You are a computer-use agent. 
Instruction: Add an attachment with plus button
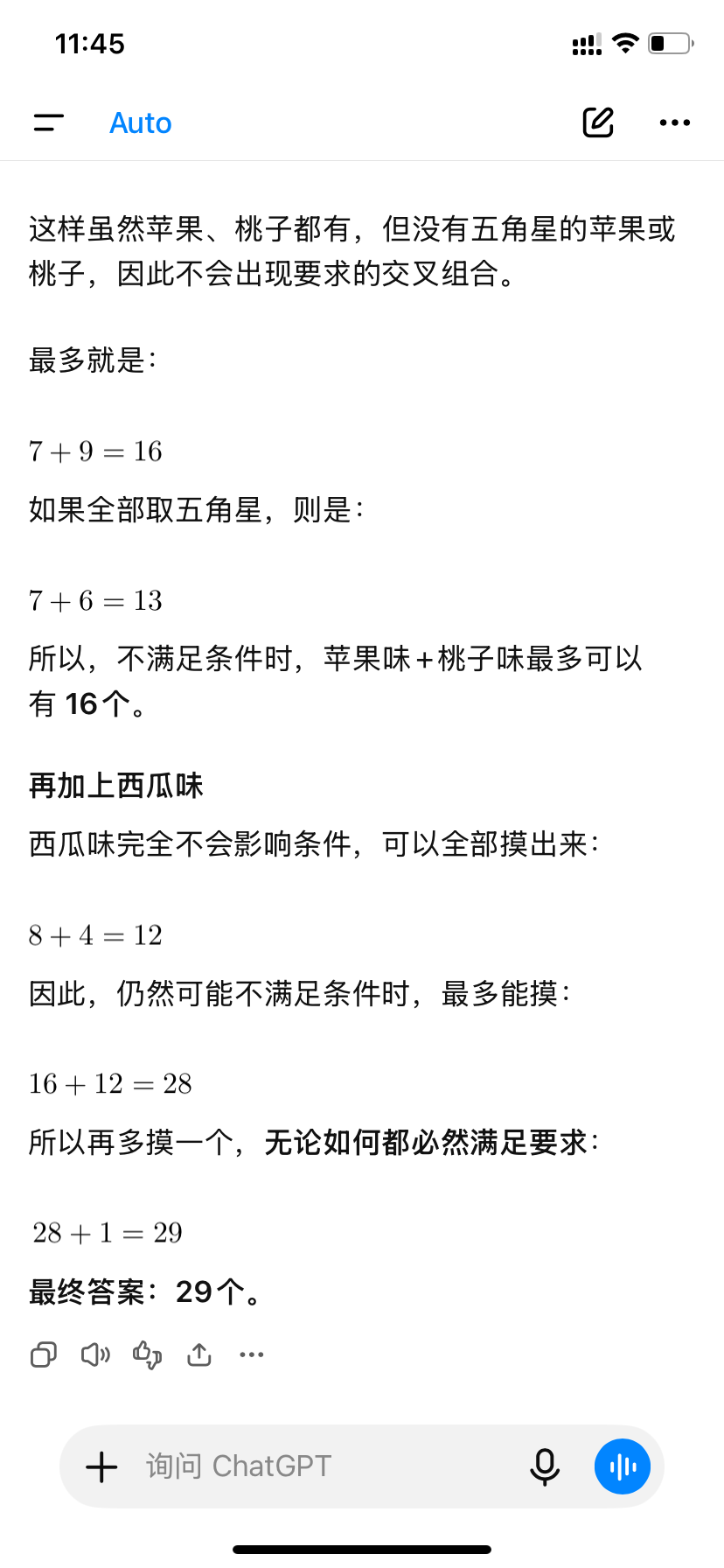pyautogui.click(x=101, y=1466)
